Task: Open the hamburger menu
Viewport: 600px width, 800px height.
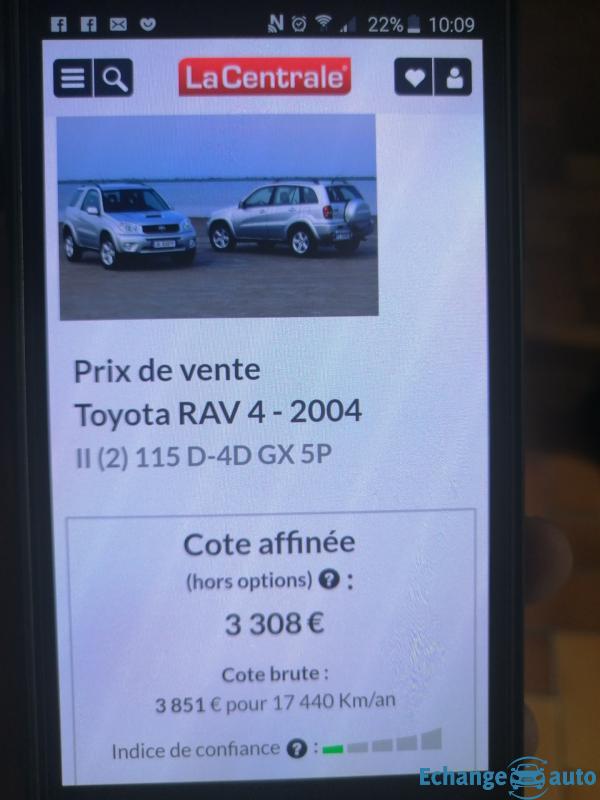Action: pos(73,79)
